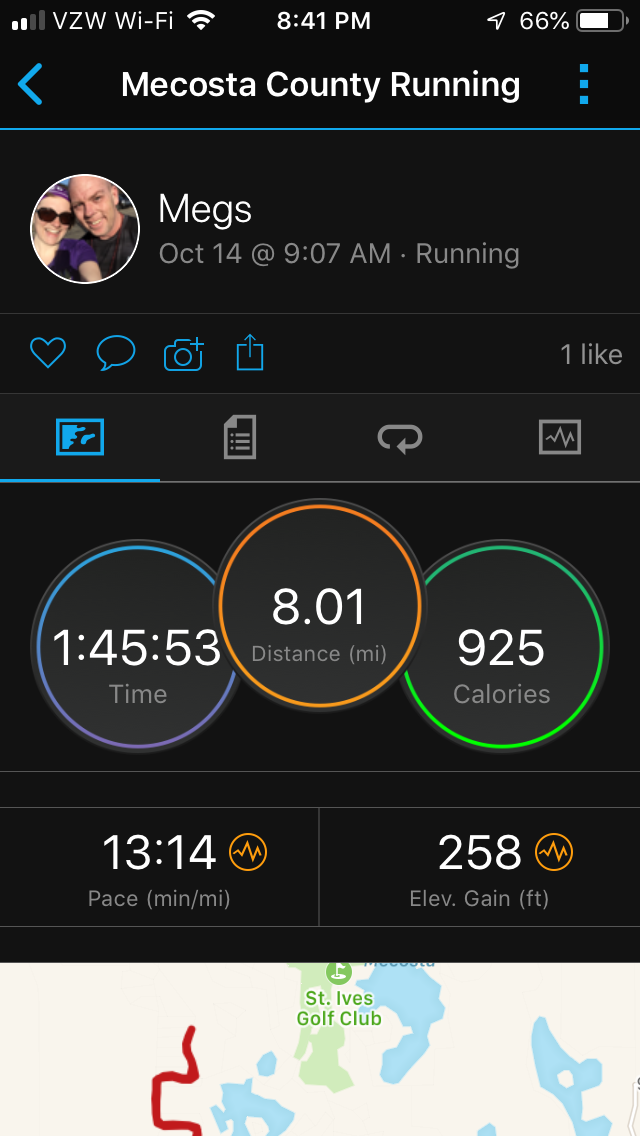Go back using the top-left arrow

click(31, 84)
